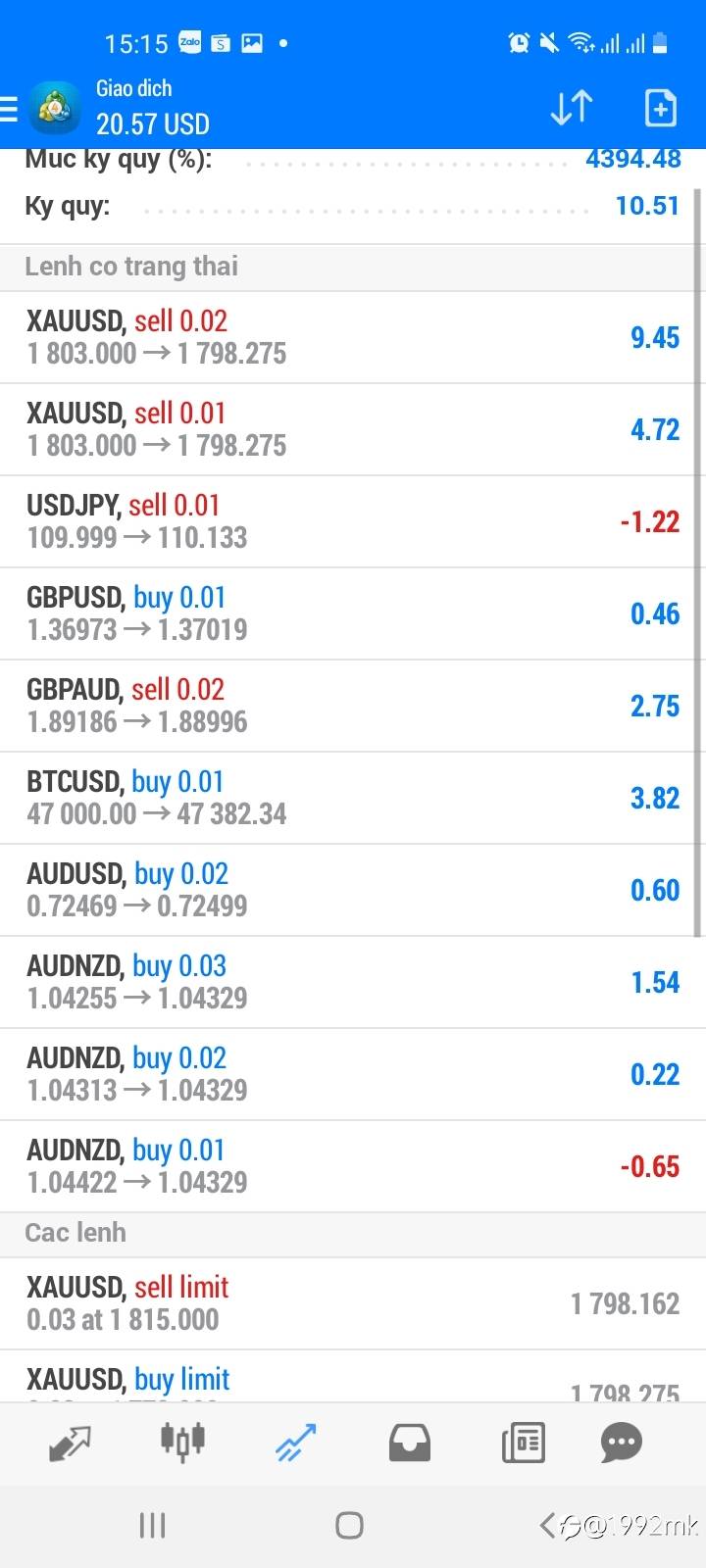Switch to the News tab
The height and width of the screenshot is (1568, 706).
523,1443
